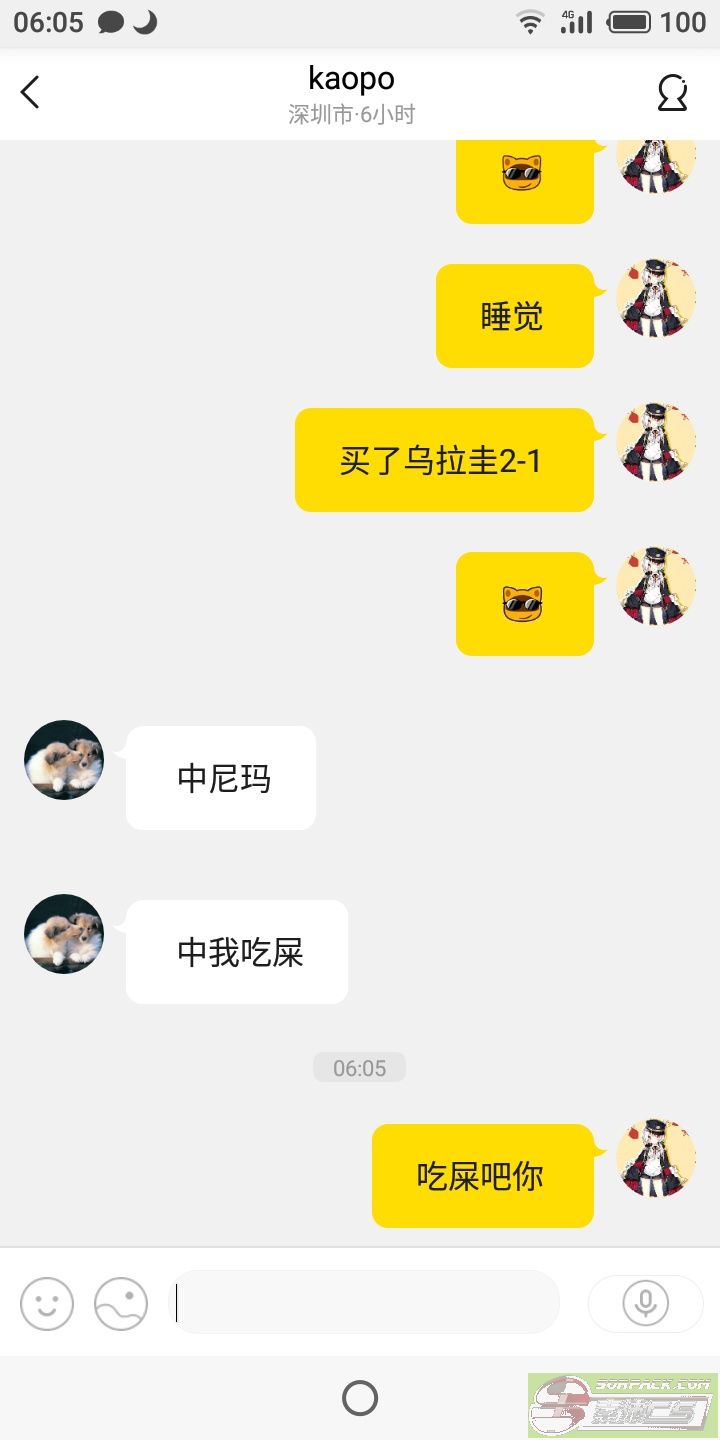This screenshot has width=720, height=1440.
Task: Open the smiley emoji picker
Action: pyautogui.click(x=47, y=1304)
